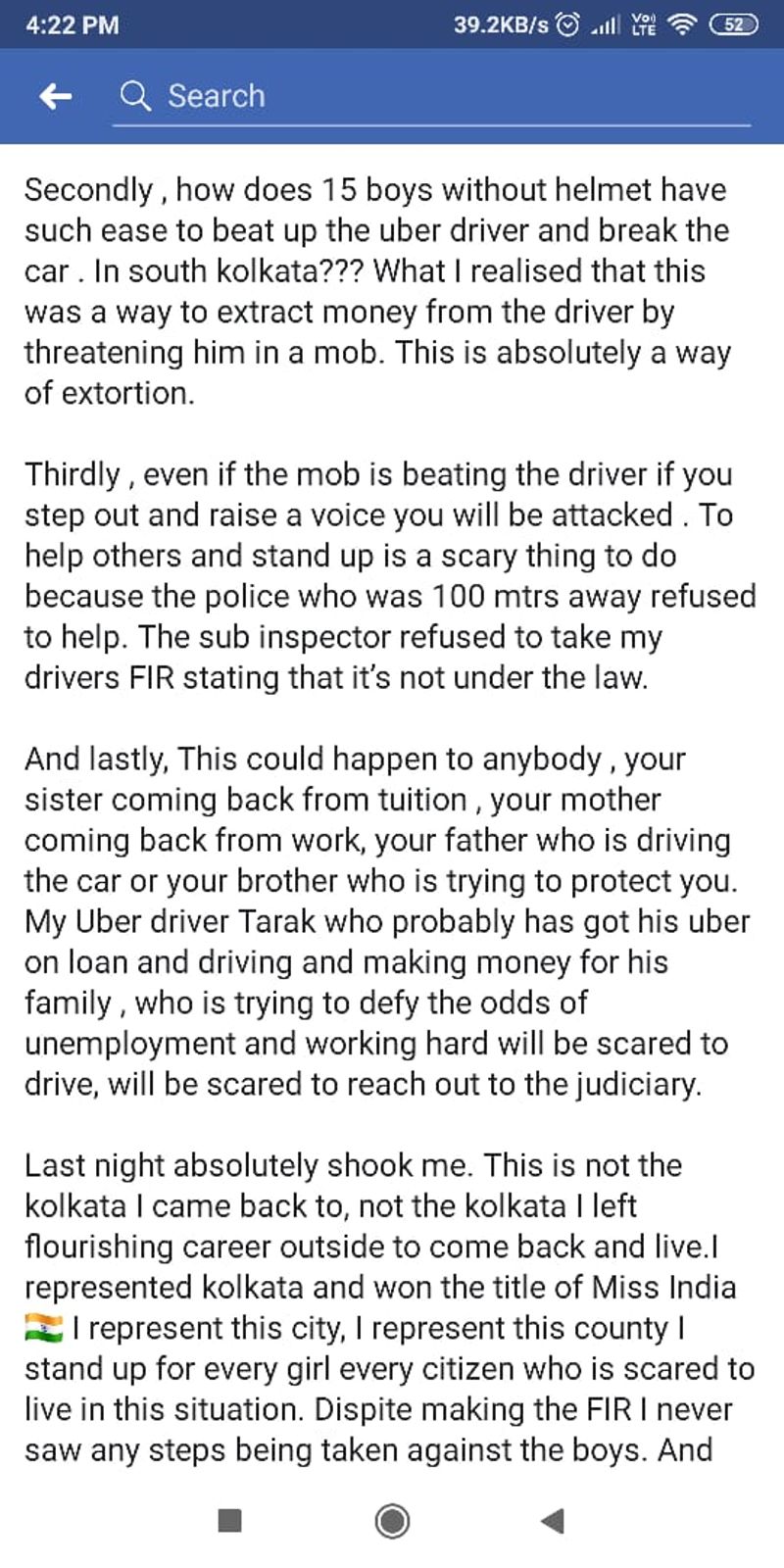784x1568 pixels.
Task: Tap the system back triangle button
Action: tap(553, 1521)
